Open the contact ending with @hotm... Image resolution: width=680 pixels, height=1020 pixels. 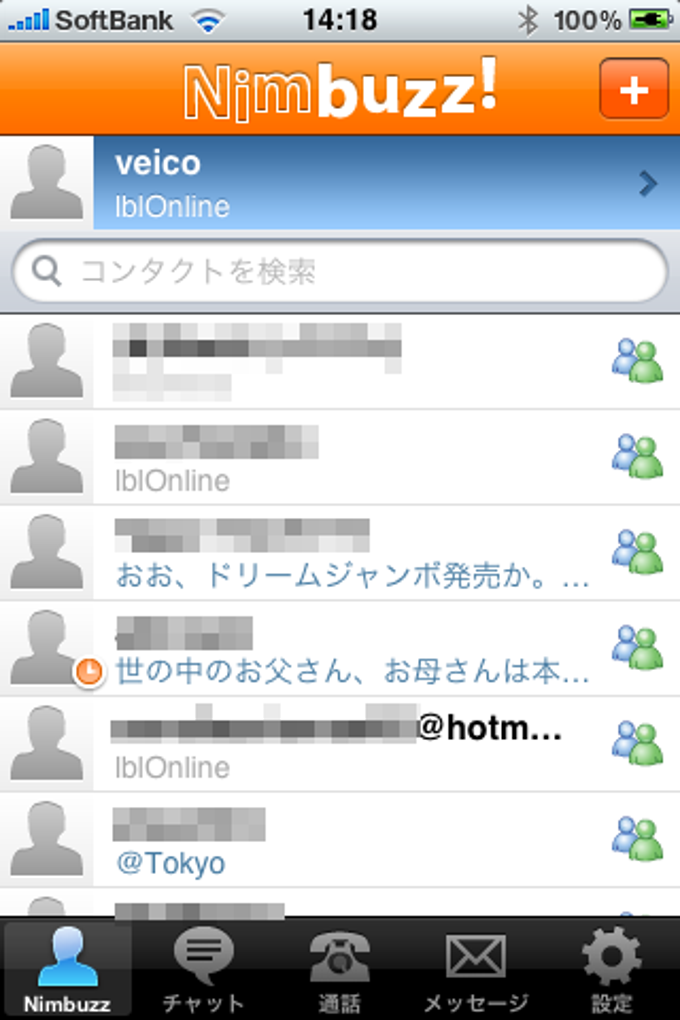[x=340, y=744]
